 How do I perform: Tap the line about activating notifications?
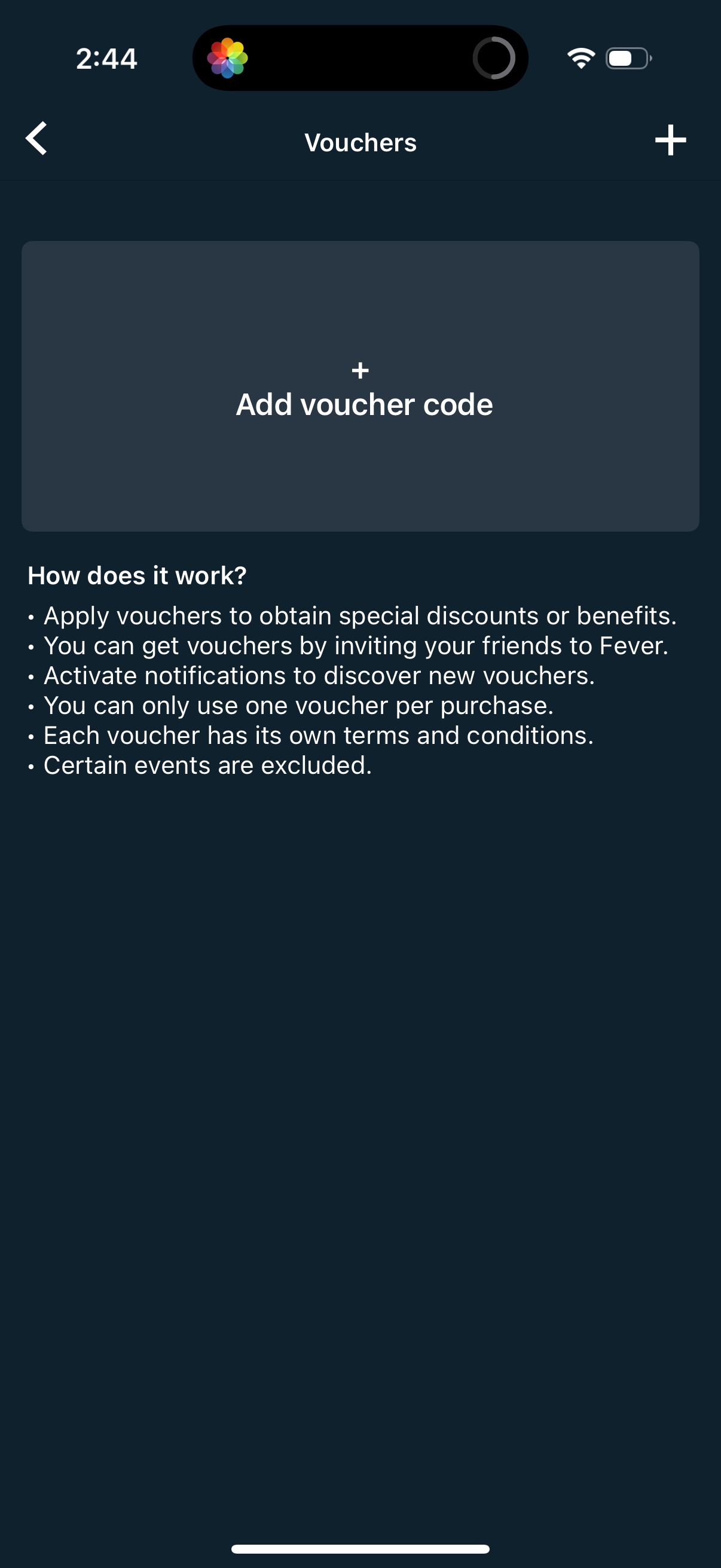pos(319,675)
